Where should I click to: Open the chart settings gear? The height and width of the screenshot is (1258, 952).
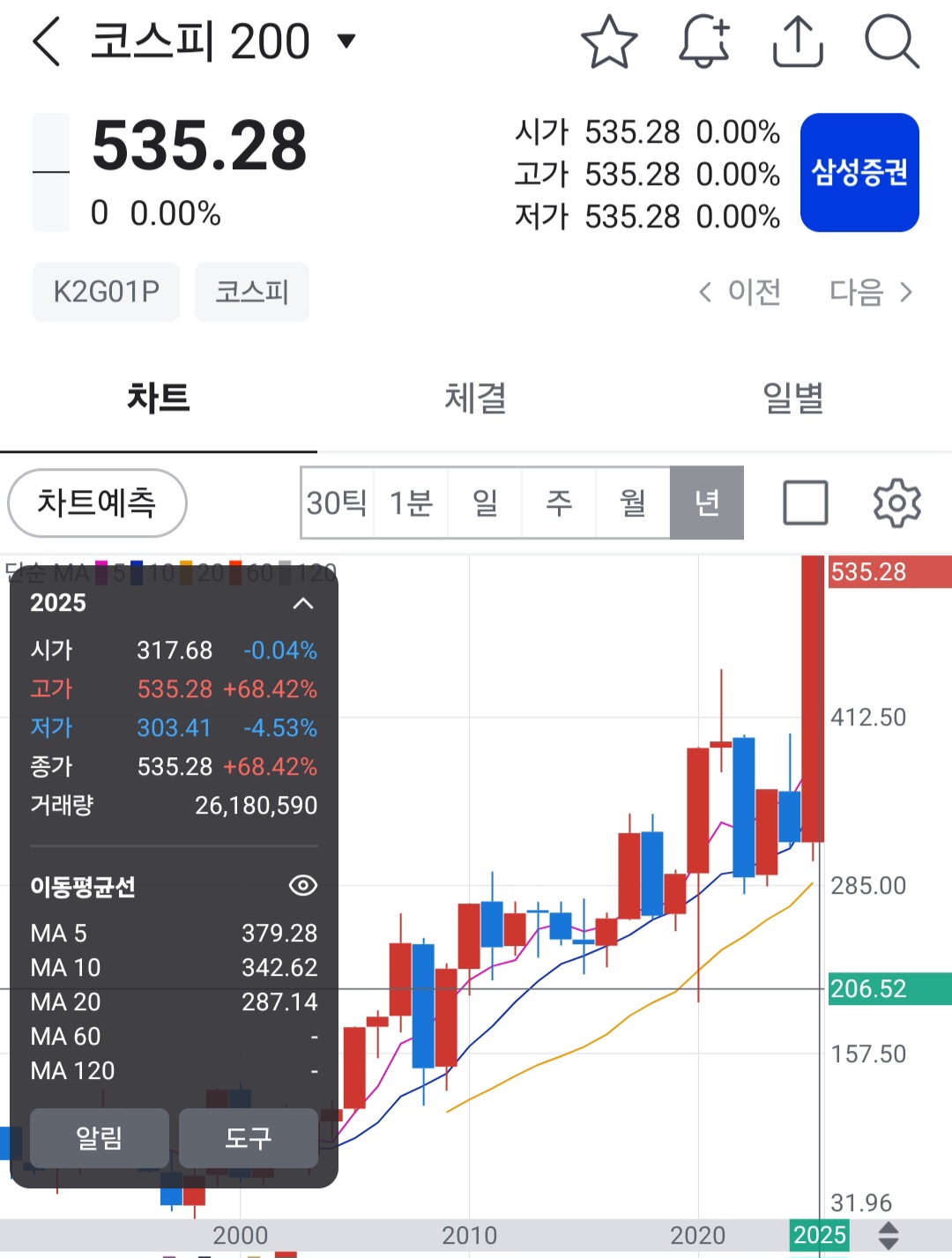click(x=896, y=503)
